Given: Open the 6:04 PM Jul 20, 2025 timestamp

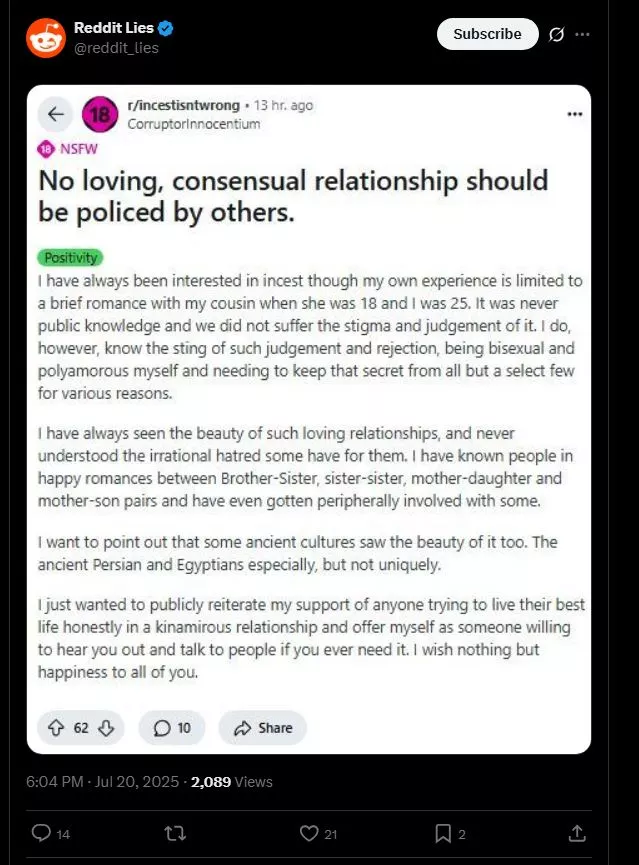Looking at the screenshot, I should coord(103,782).
